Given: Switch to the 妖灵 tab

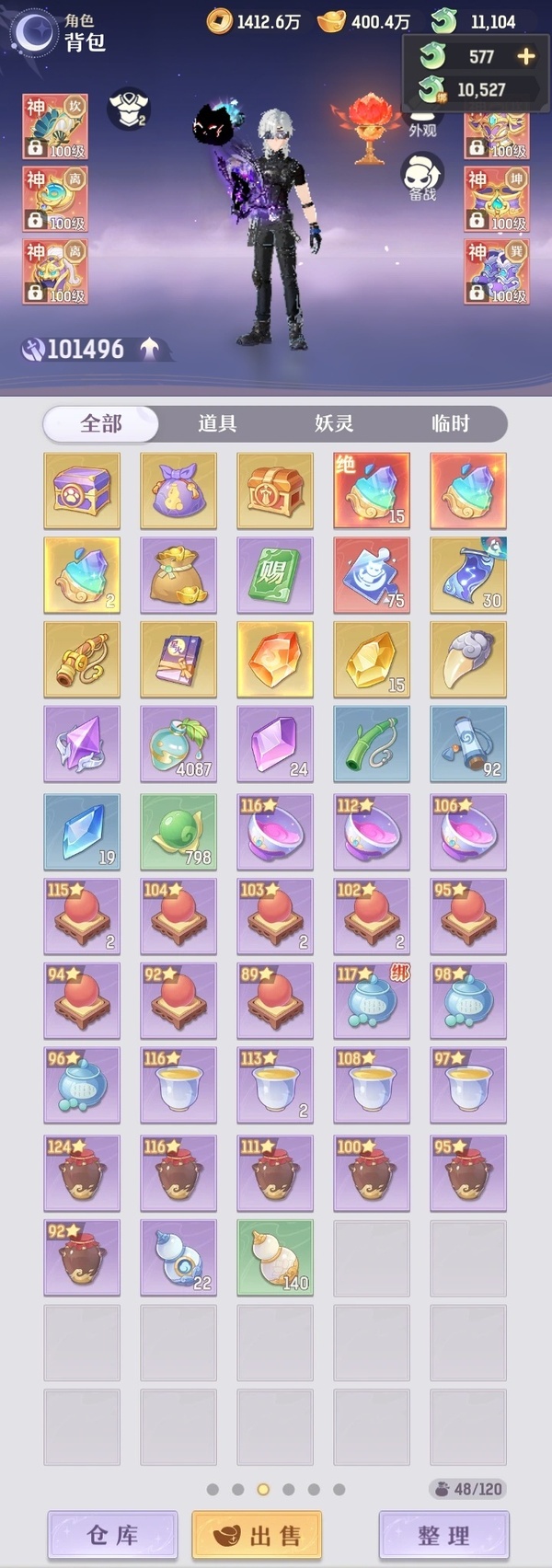Looking at the screenshot, I should tap(334, 423).
